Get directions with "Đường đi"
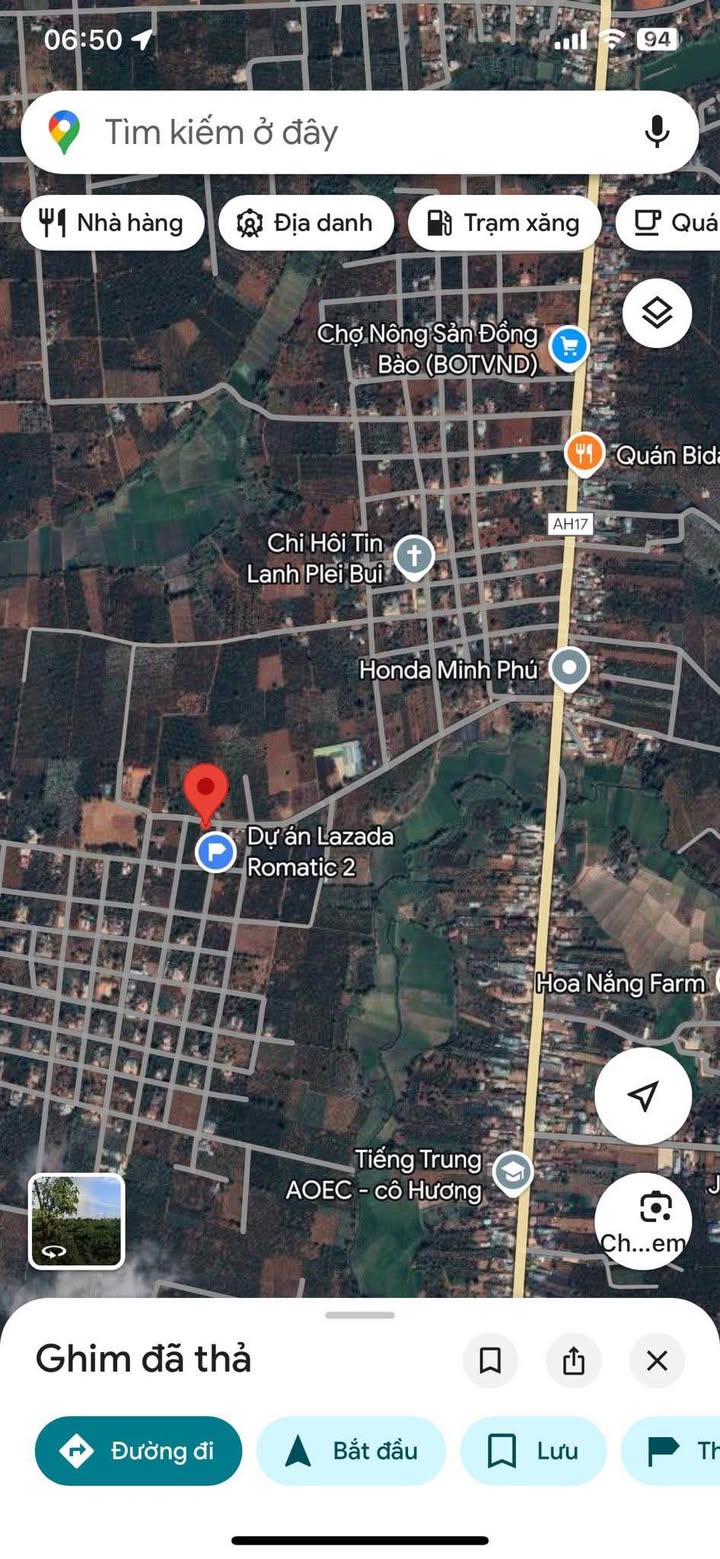 click(x=139, y=1451)
